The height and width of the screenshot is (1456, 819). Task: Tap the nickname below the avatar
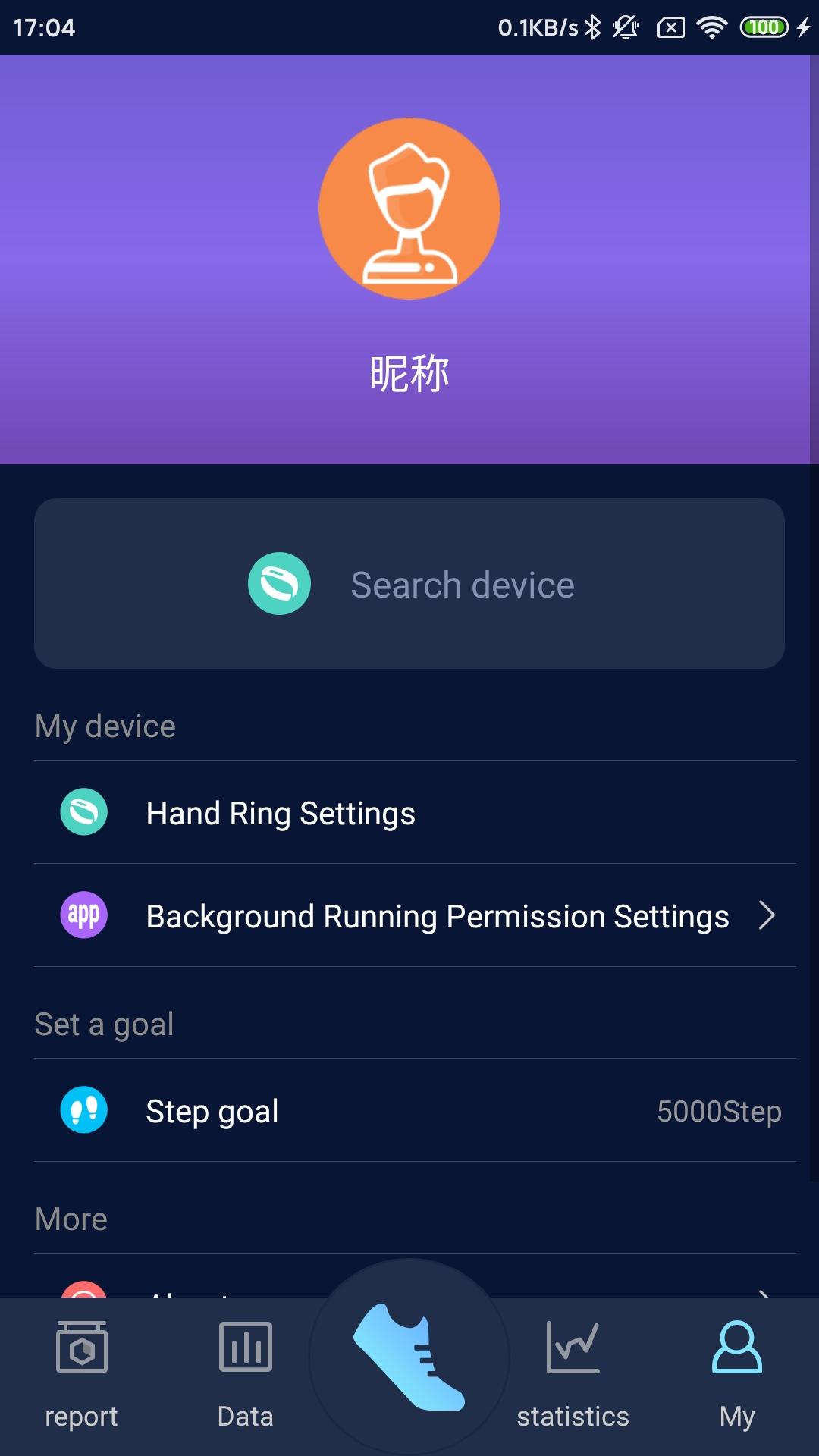tap(409, 374)
